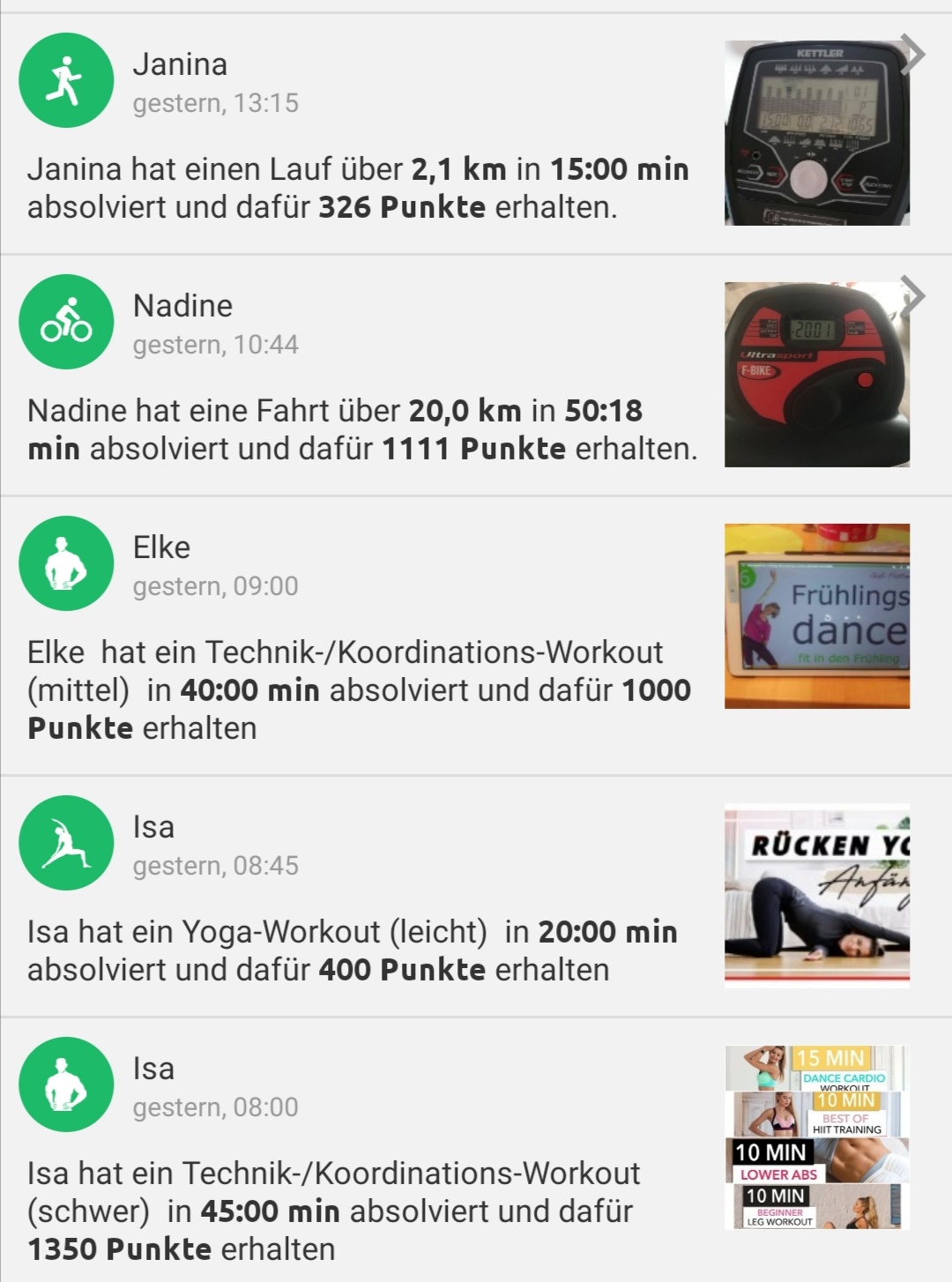The image size is (952, 1282).
Task: Select the cycling activity icon next to Nadine
Action: coord(65,321)
